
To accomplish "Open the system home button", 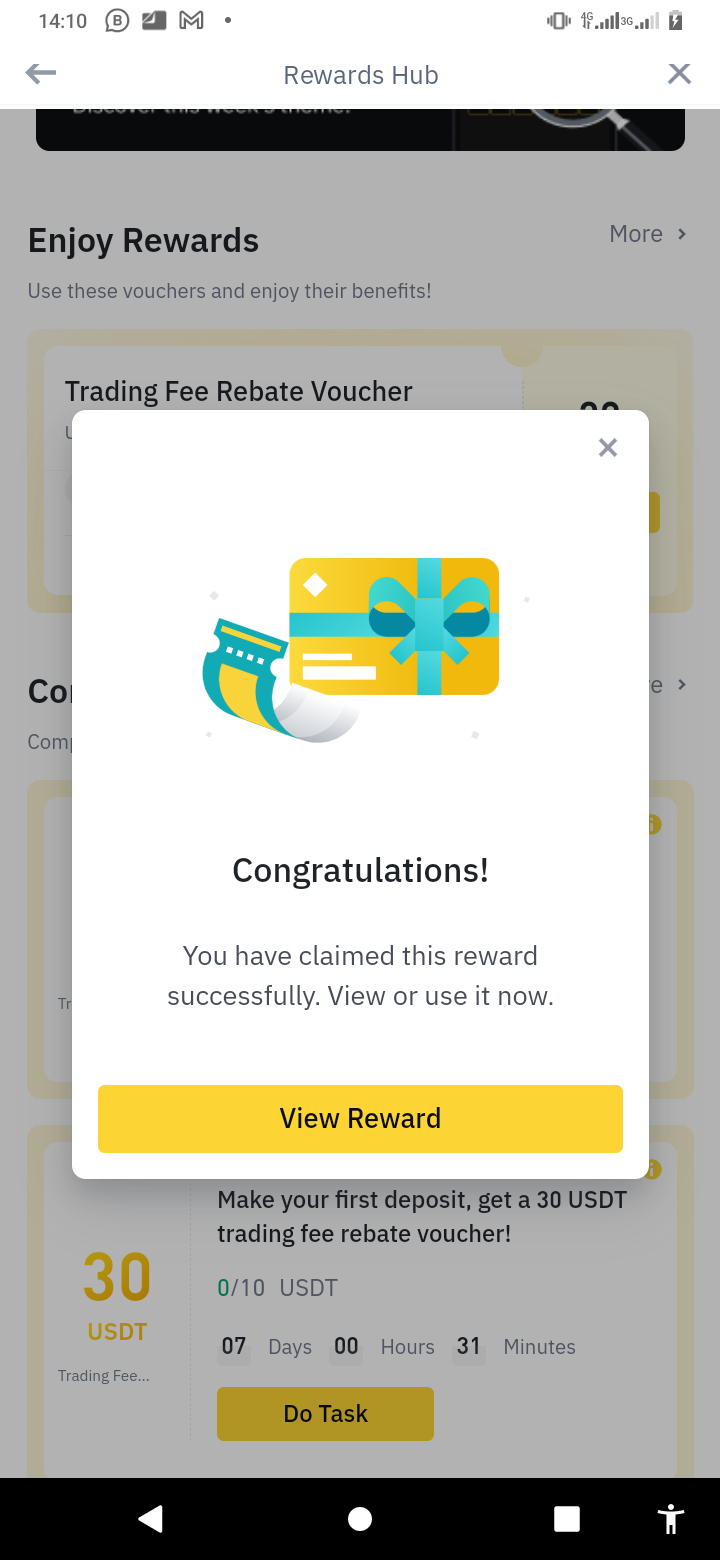I will tap(360, 1519).
